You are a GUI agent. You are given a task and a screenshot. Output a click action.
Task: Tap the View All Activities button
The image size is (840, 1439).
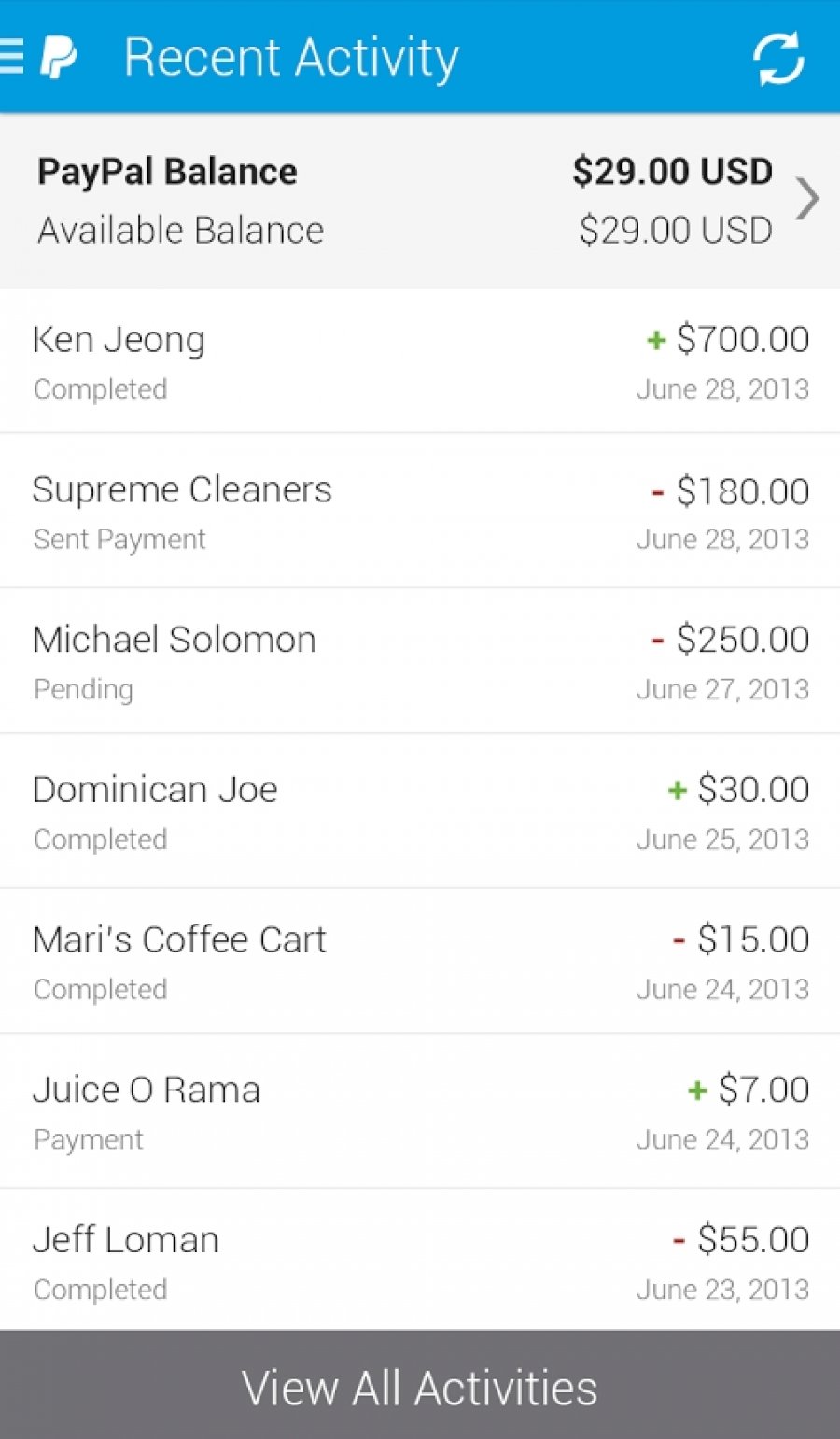click(x=420, y=1387)
